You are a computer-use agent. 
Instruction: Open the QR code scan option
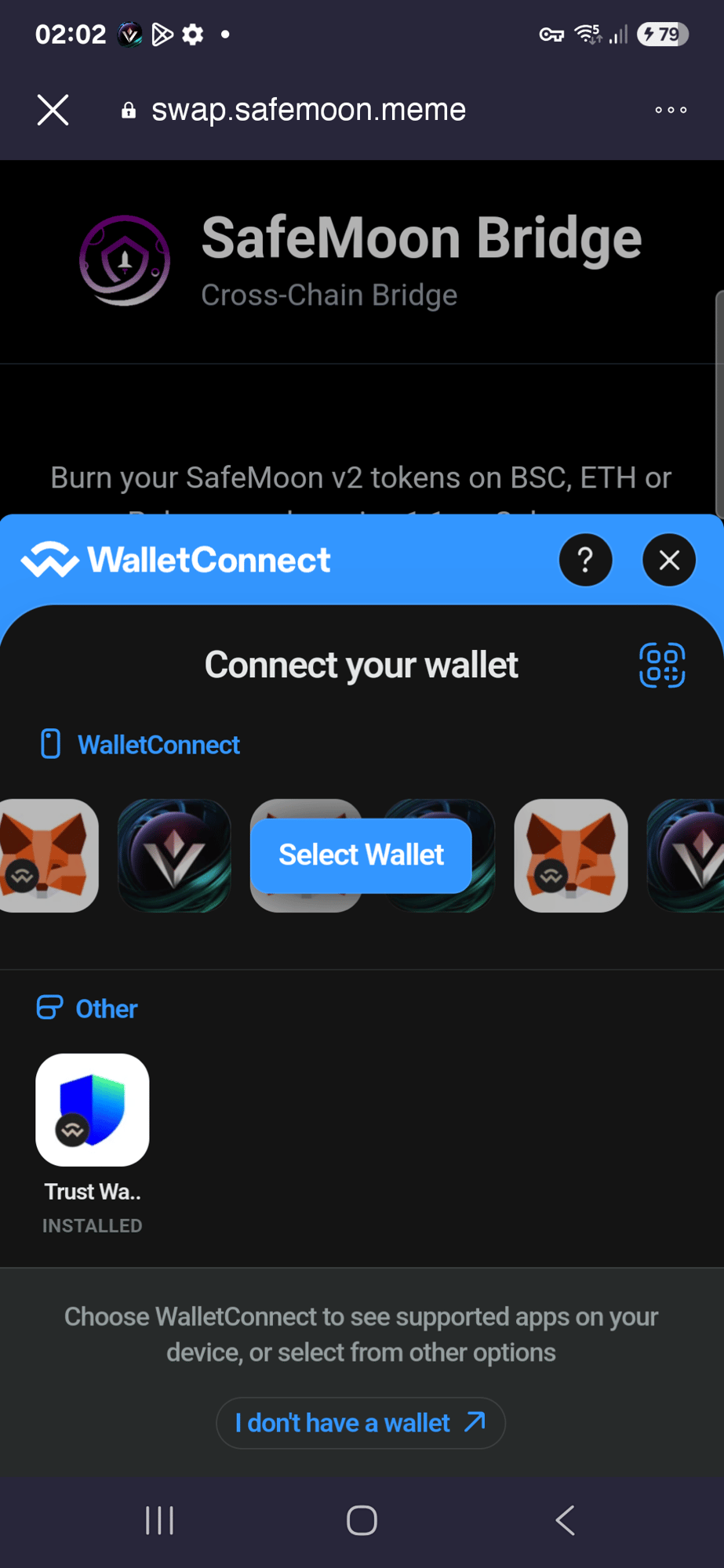(x=662, y=665)
